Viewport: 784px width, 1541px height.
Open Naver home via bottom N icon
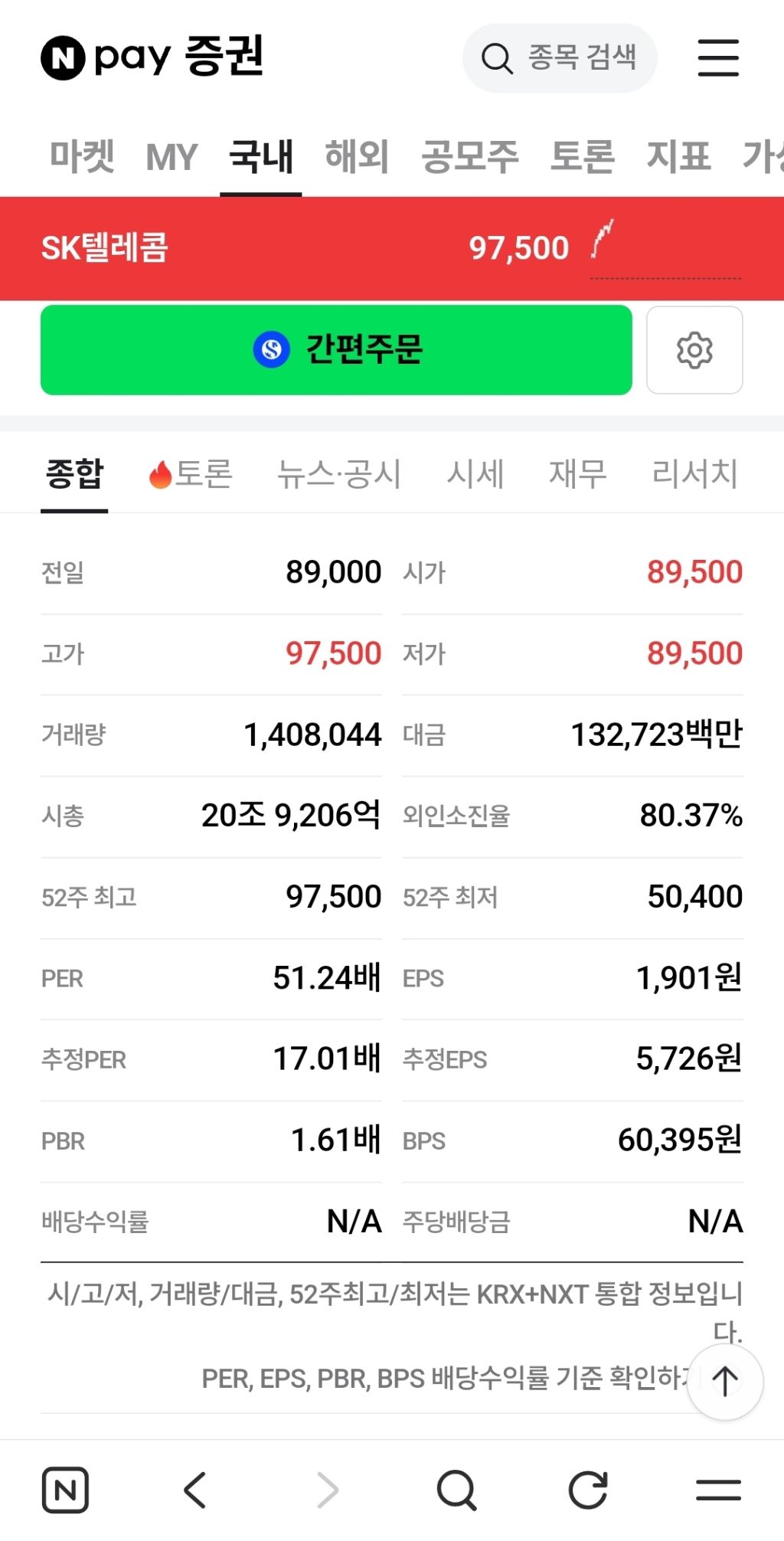pos(65,1490)
